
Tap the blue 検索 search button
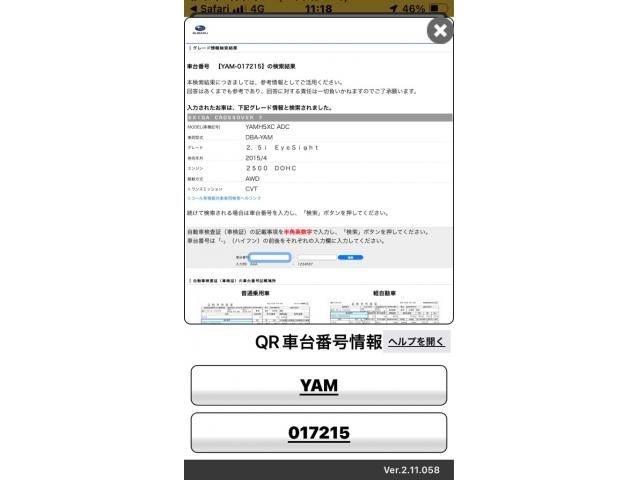pyautogui.click(x=350, y=257)
